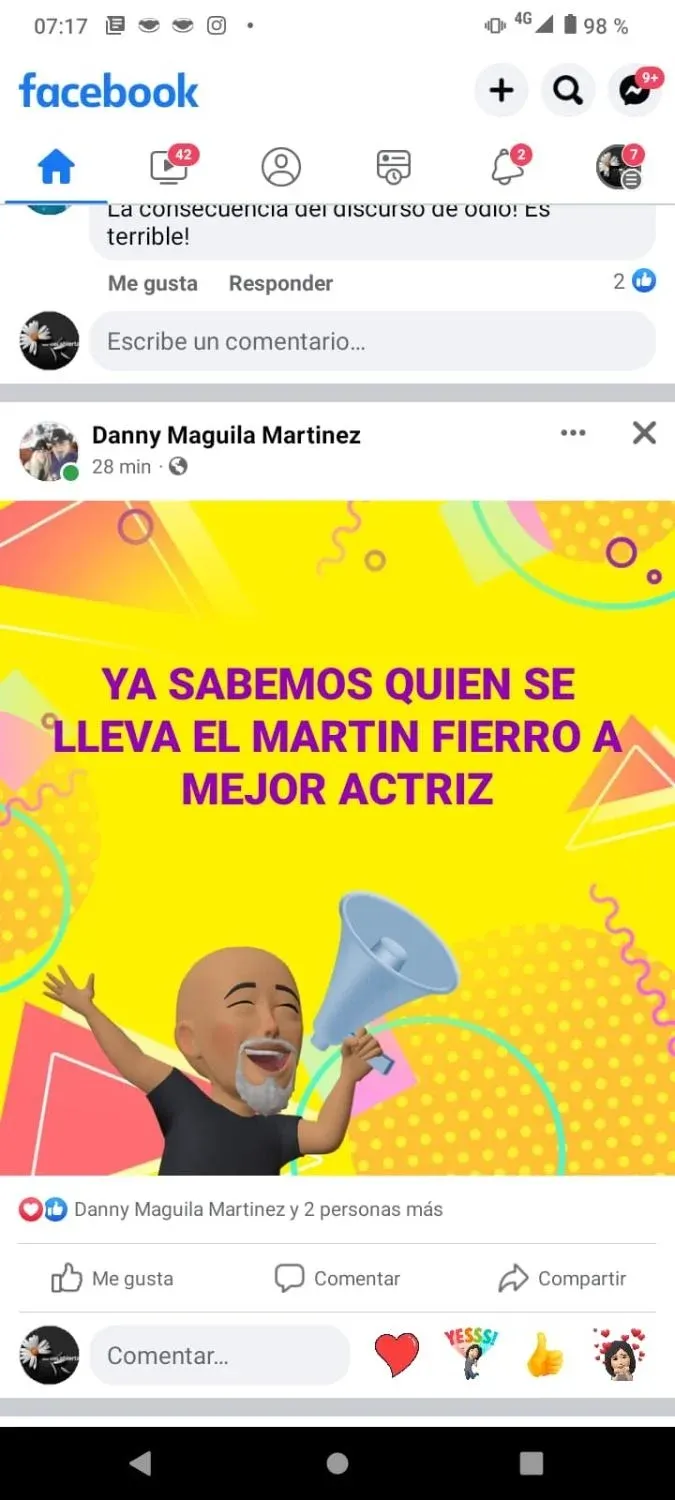Open the menu tab with avatar
675x1500 pixels.
pyautogui.click(x=619, y=166)
